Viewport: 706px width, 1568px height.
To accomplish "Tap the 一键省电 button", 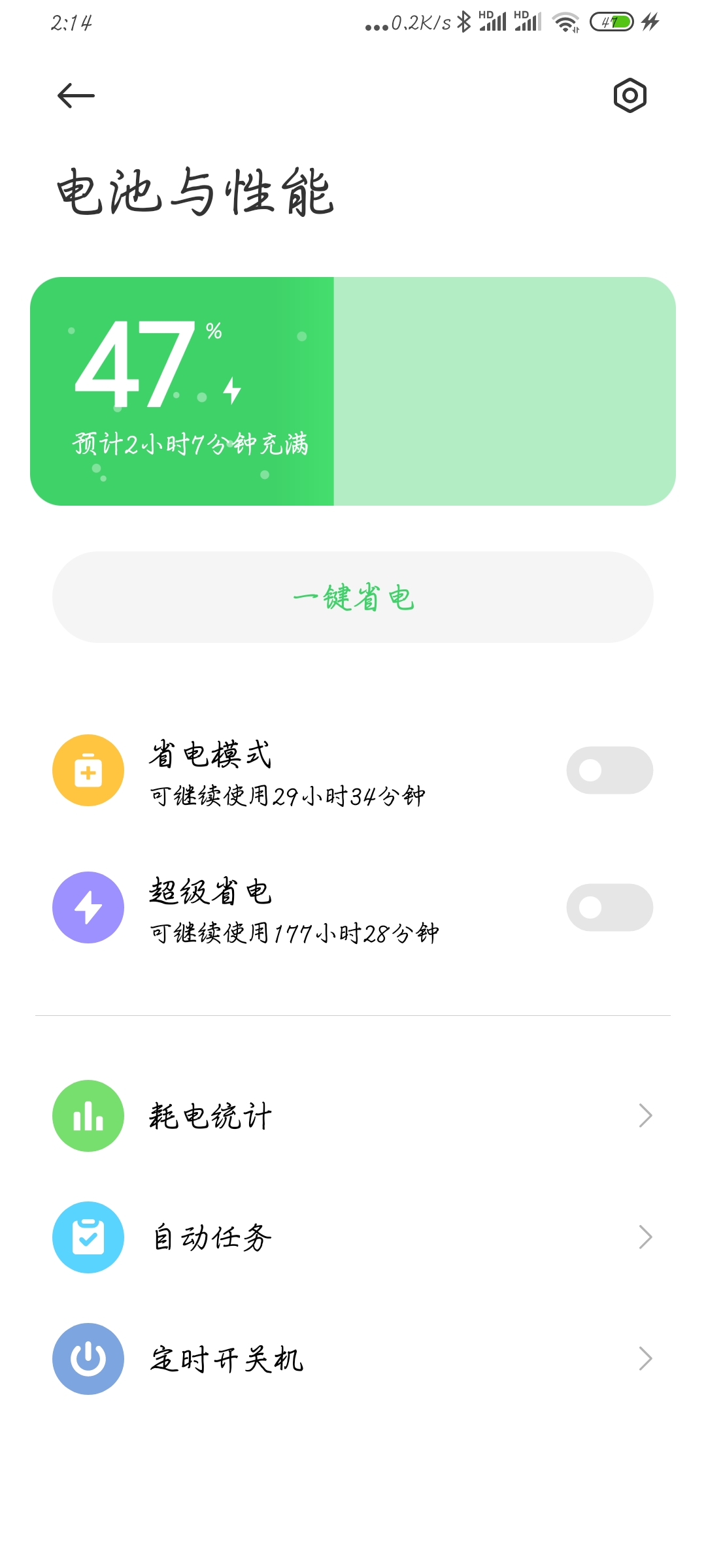I will [353, 597].
